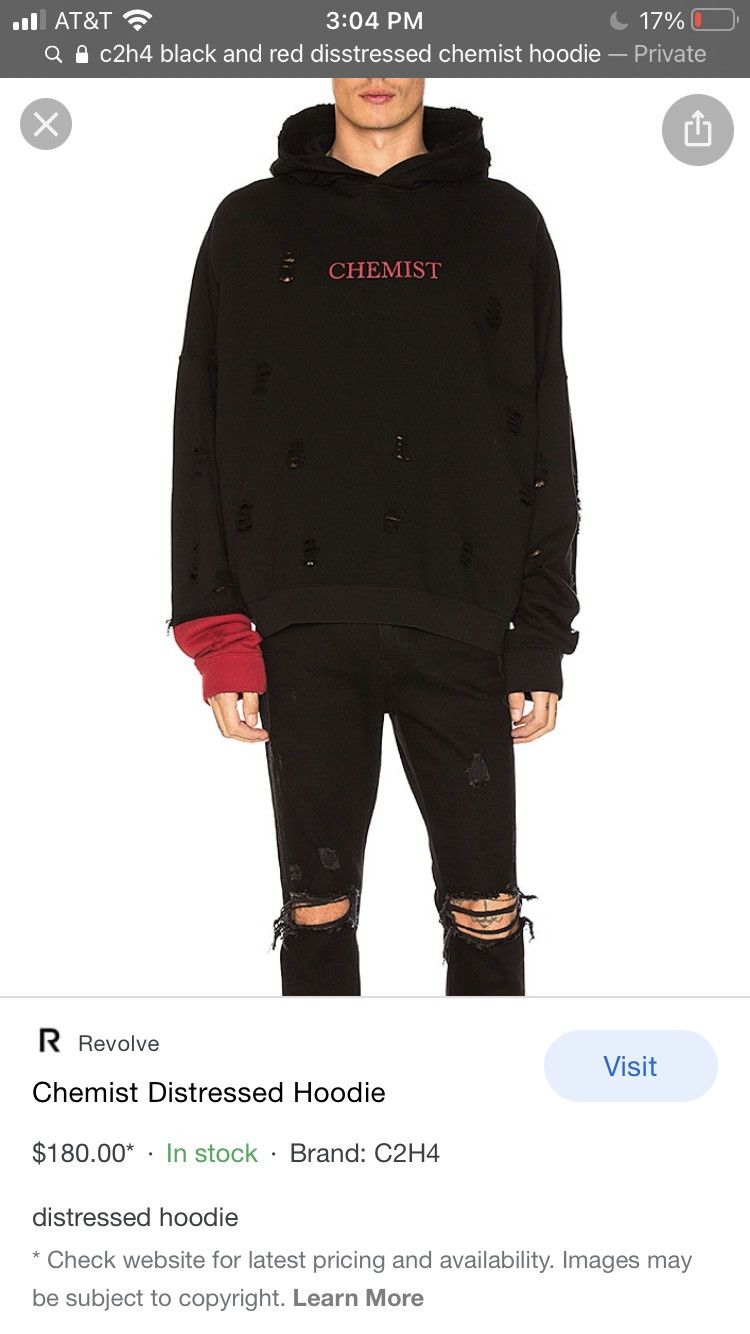Close the image preview
The image size is (750, 1334).
[x=46, y=125]
